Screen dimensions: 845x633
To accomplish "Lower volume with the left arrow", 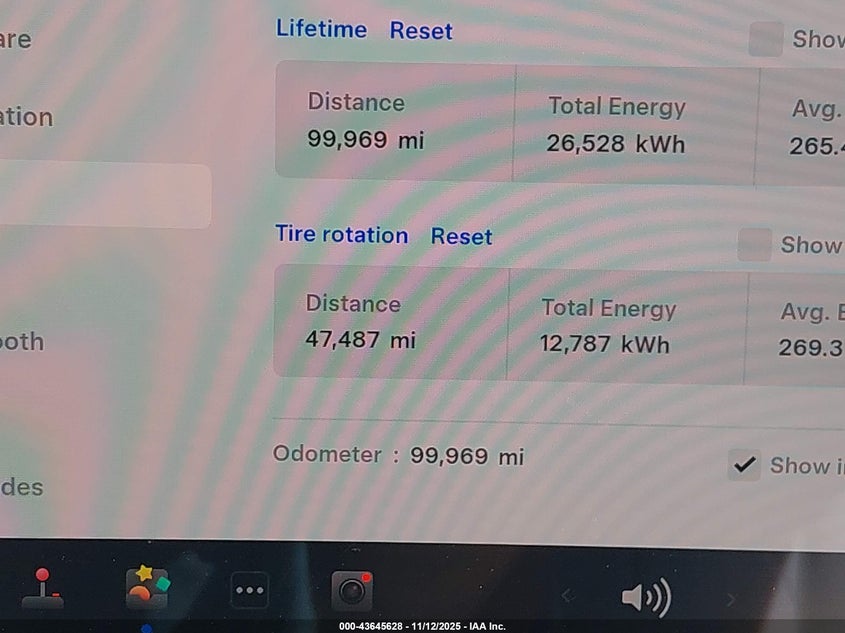I will [567, 597].
